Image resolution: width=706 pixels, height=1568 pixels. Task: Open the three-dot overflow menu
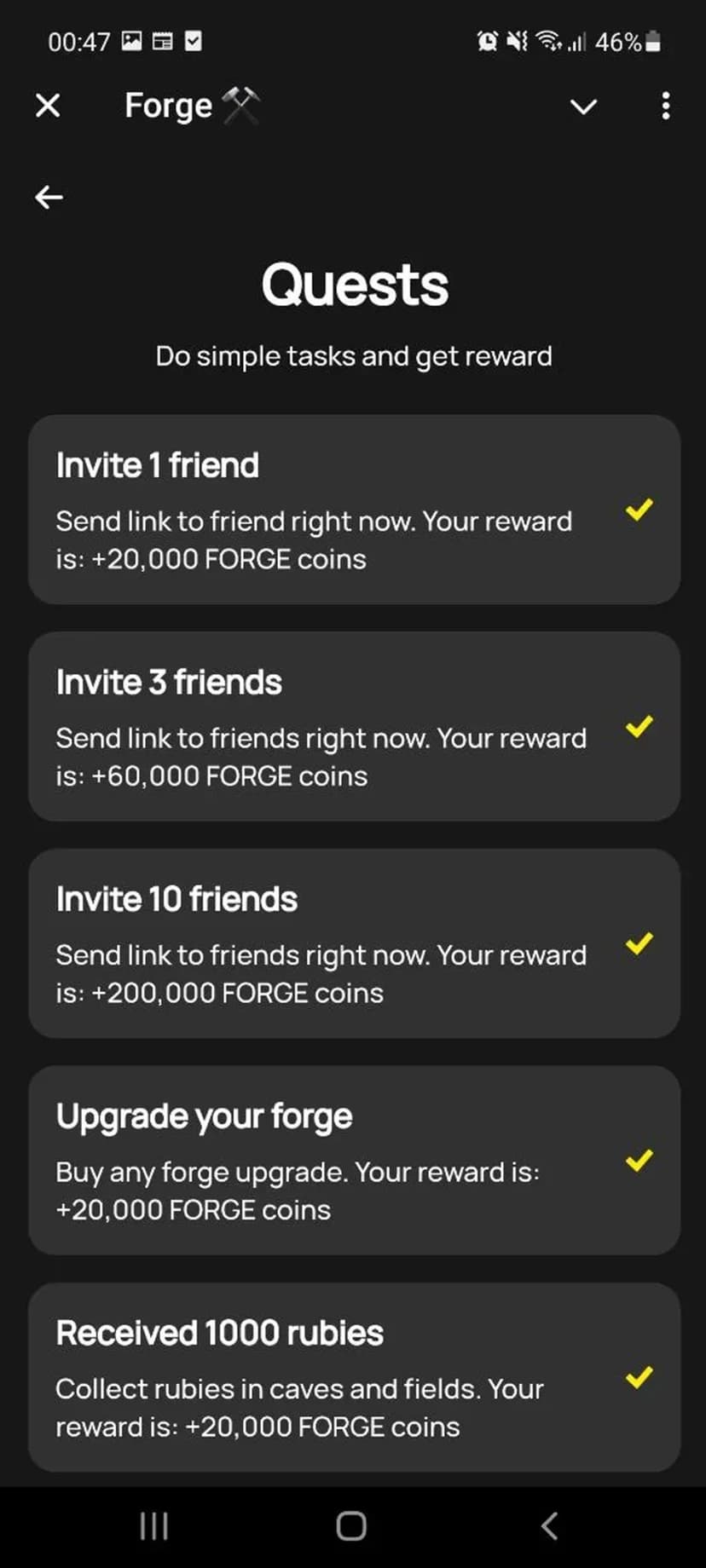(665, 107)
